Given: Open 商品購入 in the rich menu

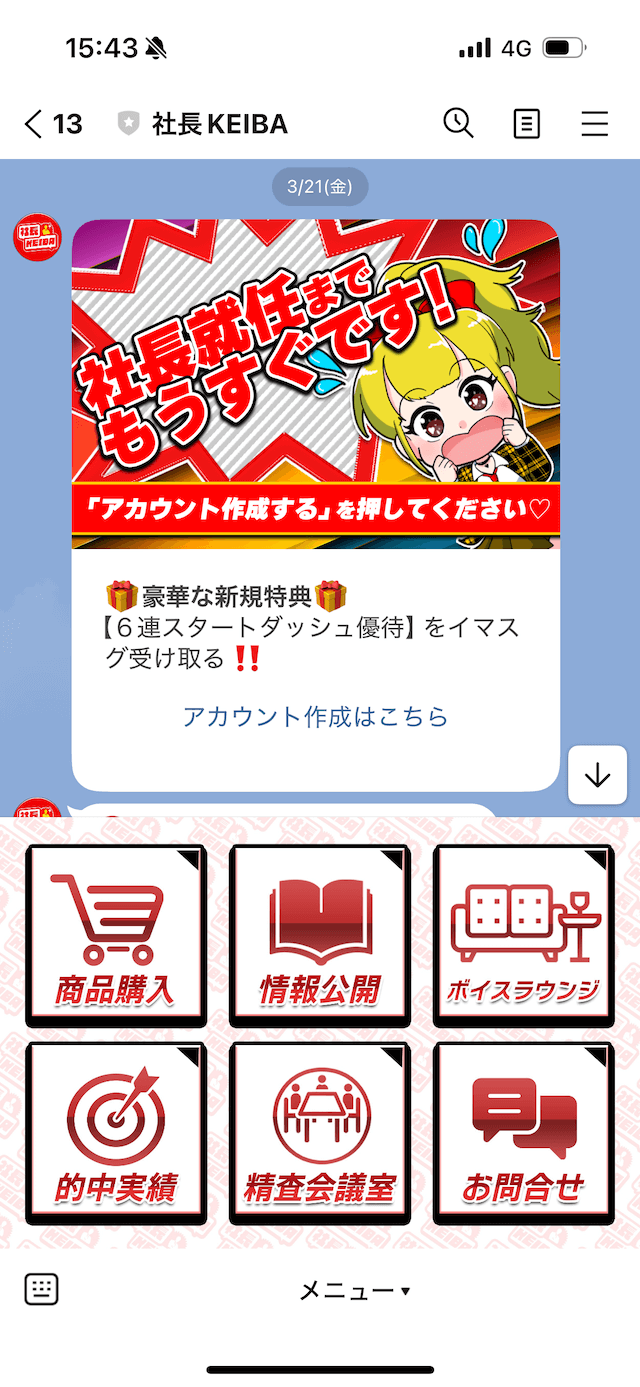Looking at the screenshot, I should click(116, 936).
